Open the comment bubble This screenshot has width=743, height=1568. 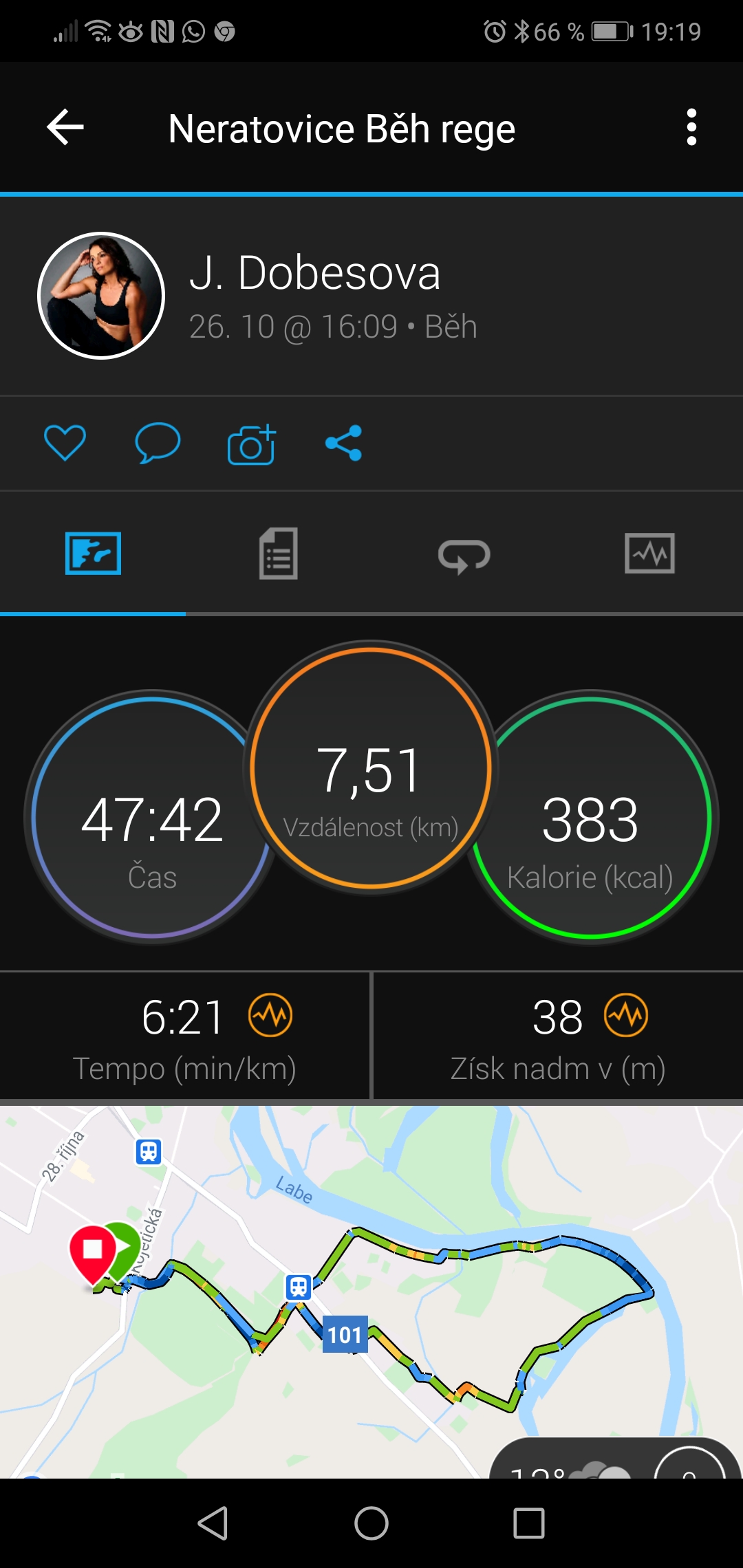(x=158, y=443)
